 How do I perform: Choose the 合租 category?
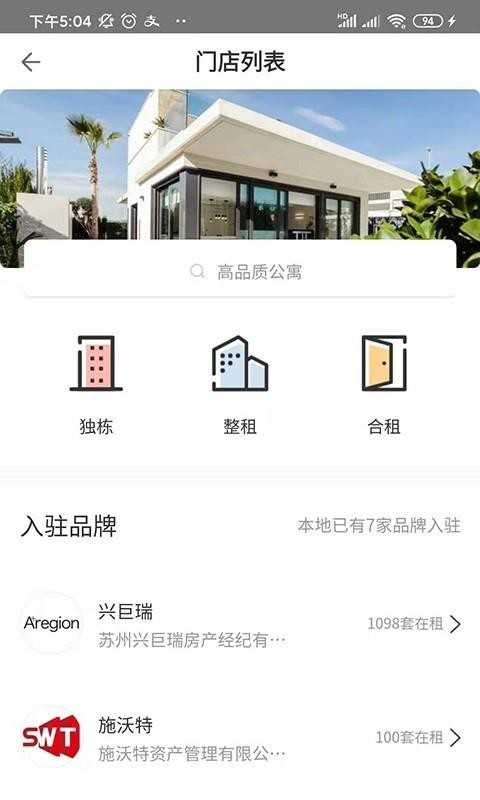(x=384, y=385)
